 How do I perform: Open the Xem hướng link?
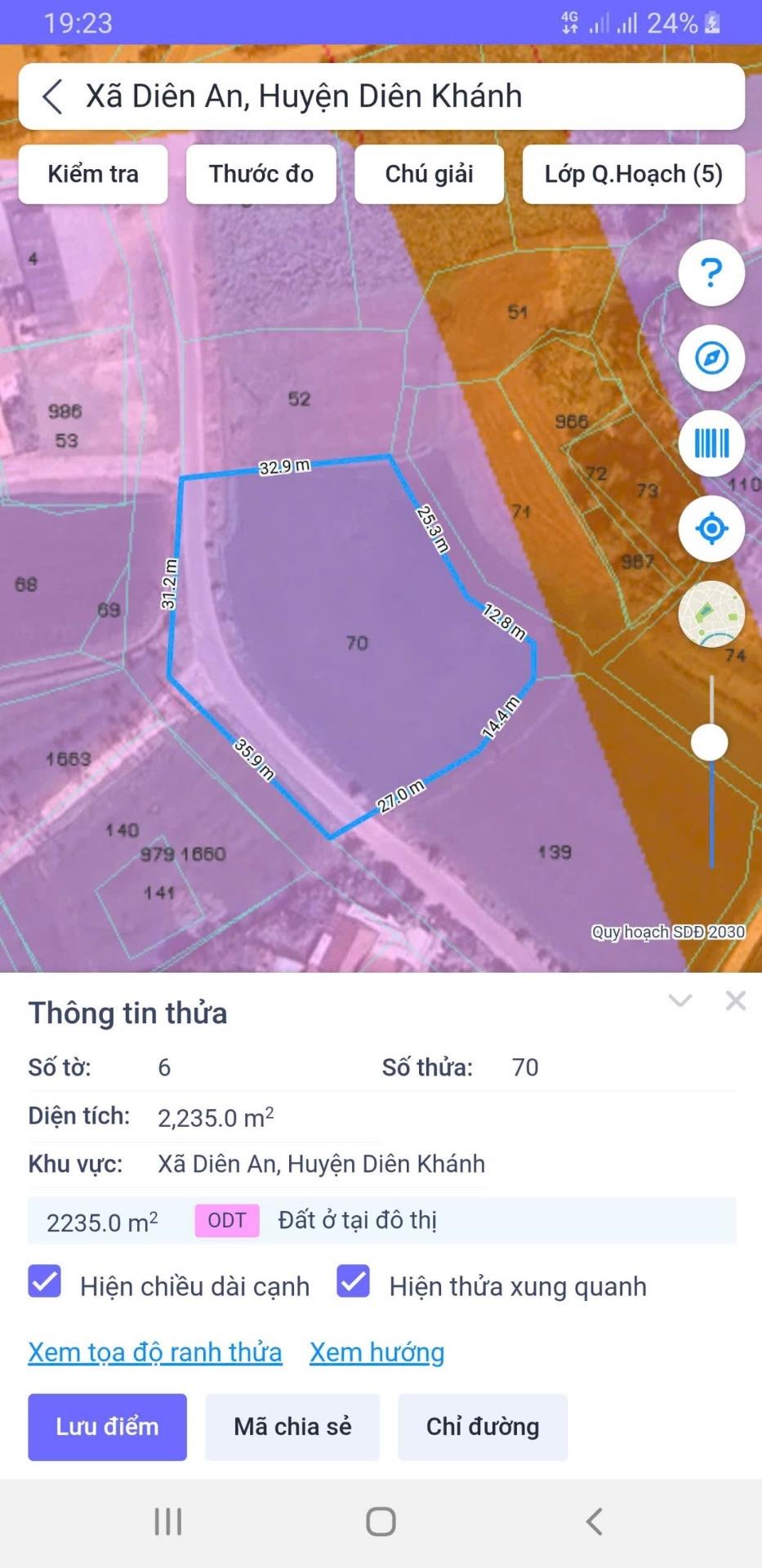pos(377,1352)
